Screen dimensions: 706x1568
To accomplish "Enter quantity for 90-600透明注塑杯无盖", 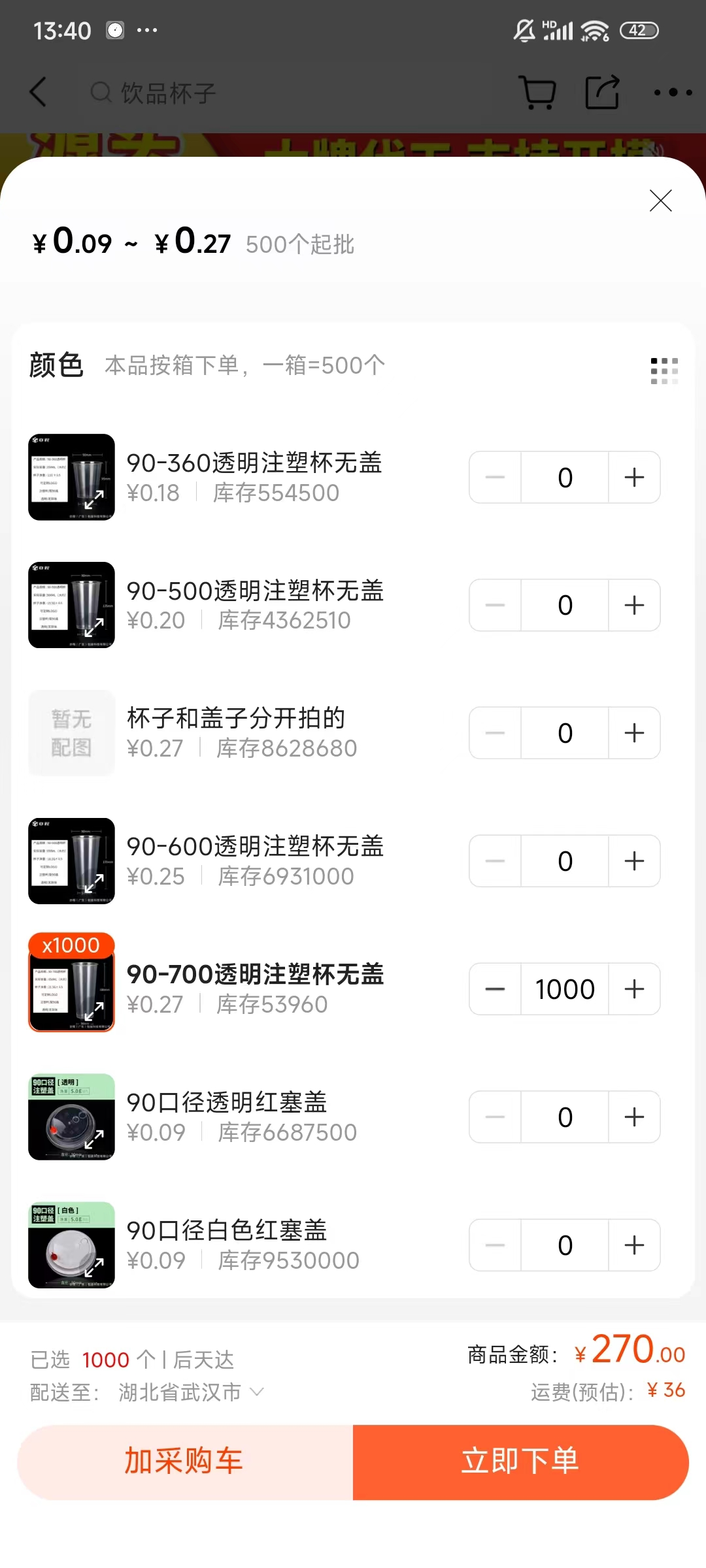I will 565,861.
